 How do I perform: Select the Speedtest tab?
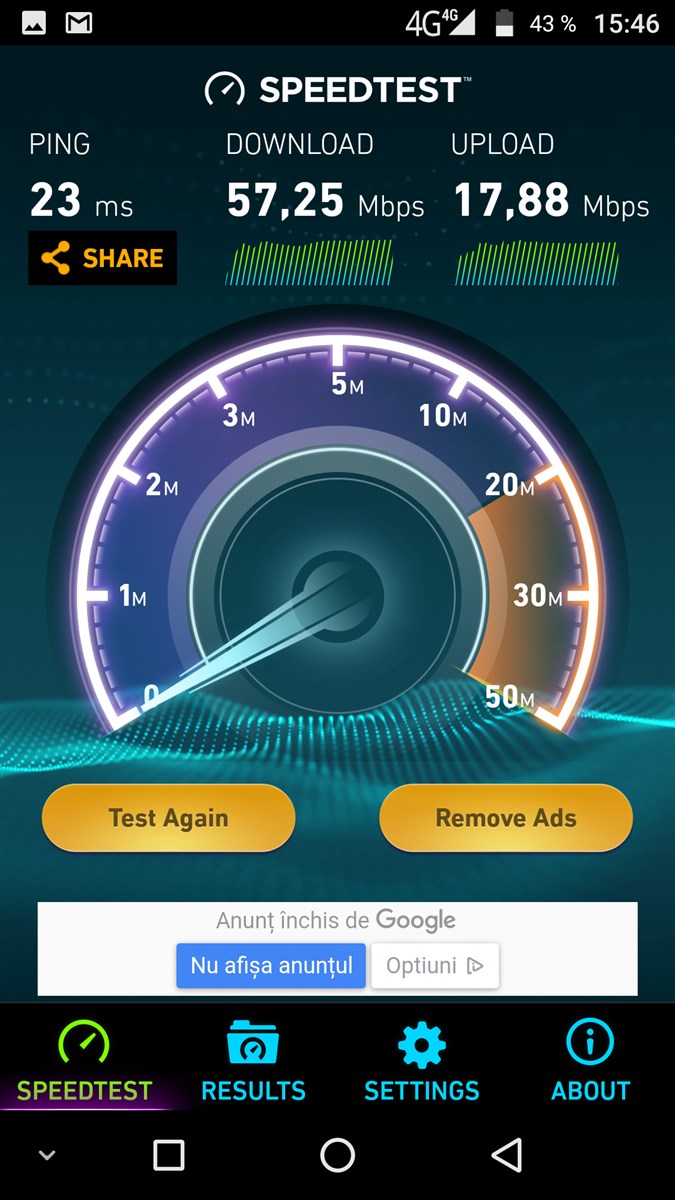pyautogui.click(x=84, y=1060)
